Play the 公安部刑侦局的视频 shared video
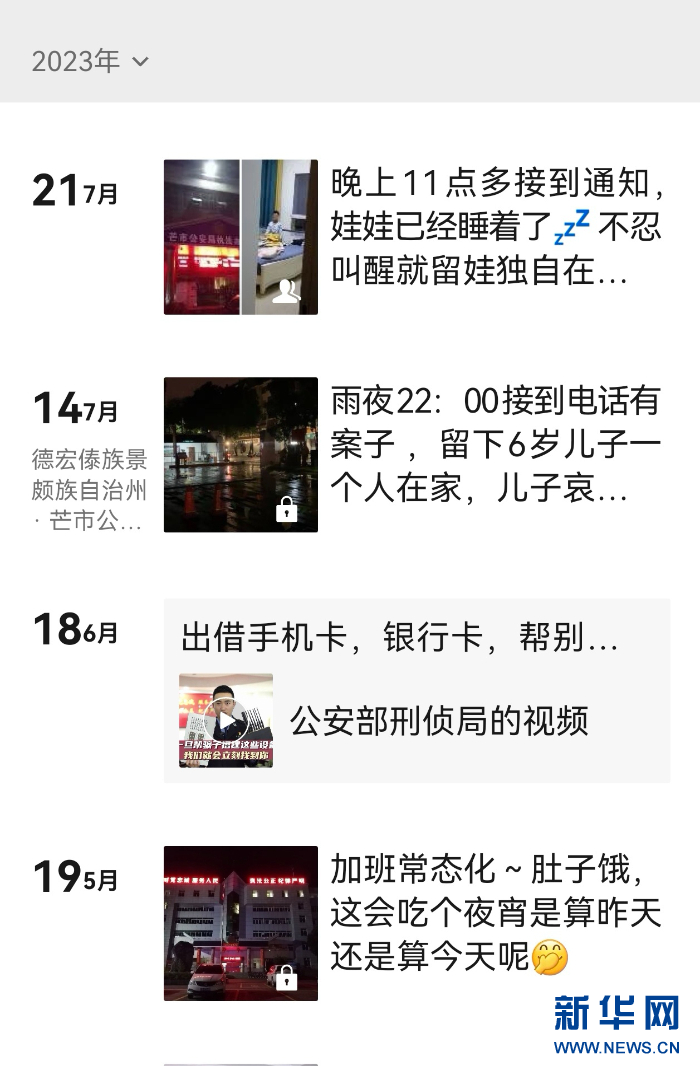 tap(227, 721)
